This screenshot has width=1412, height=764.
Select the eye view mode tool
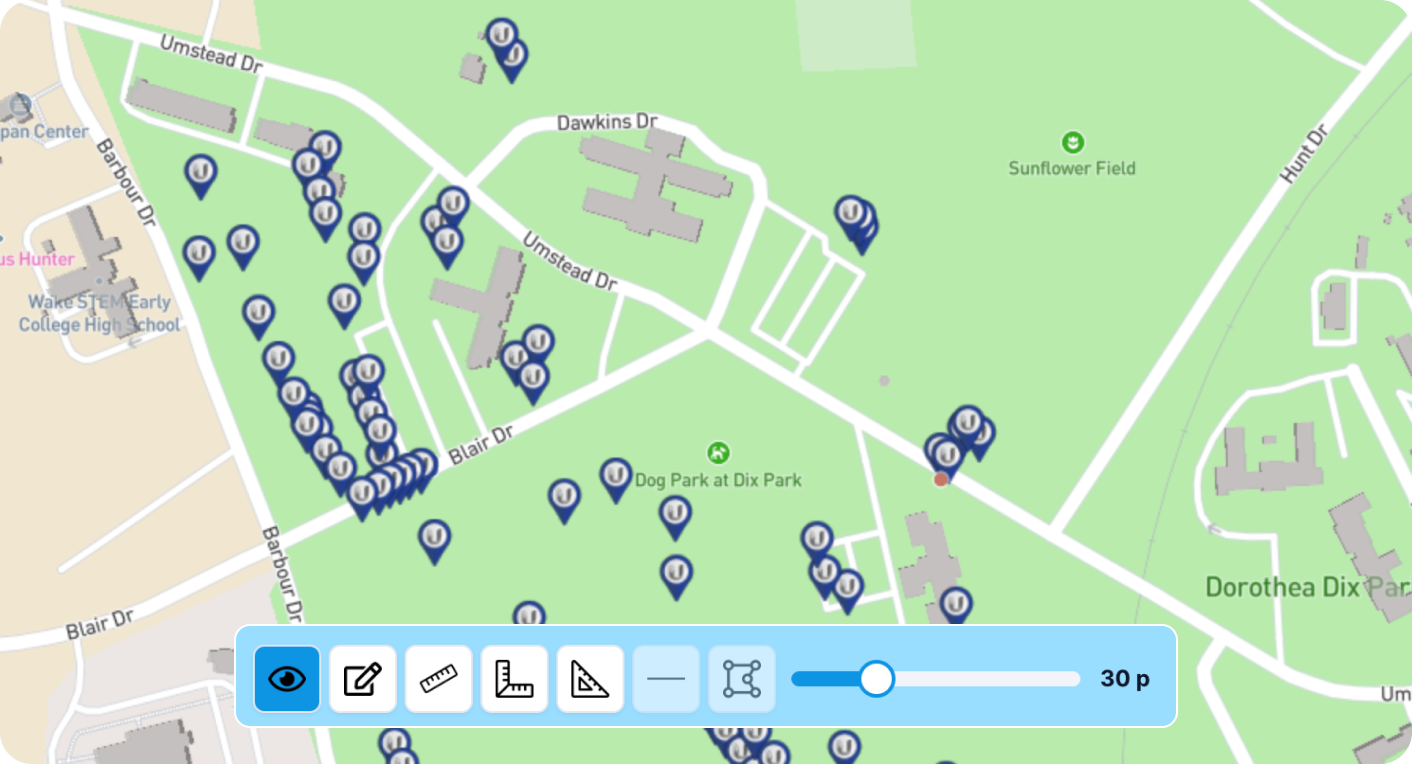287,679
